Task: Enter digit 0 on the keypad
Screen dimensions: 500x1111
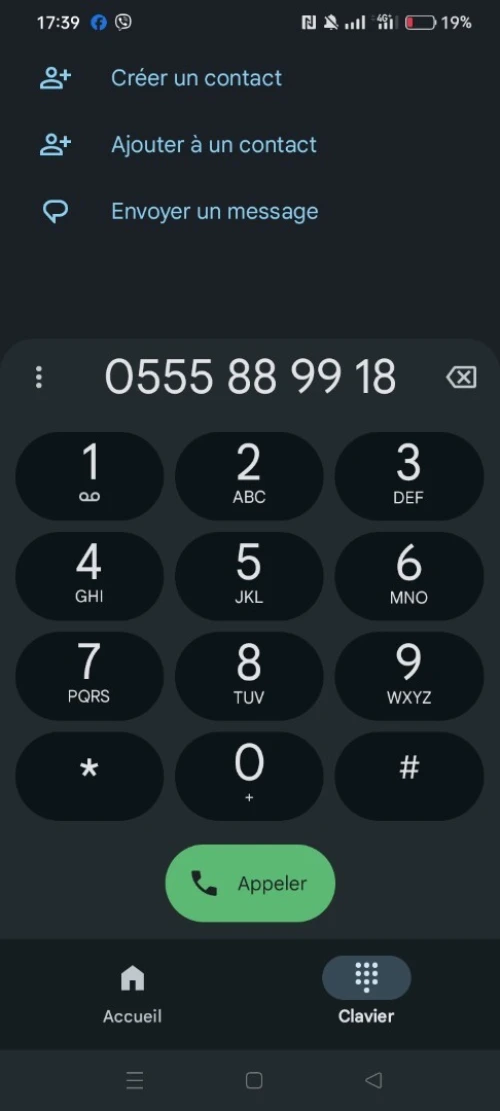Action: pos(249,776)
